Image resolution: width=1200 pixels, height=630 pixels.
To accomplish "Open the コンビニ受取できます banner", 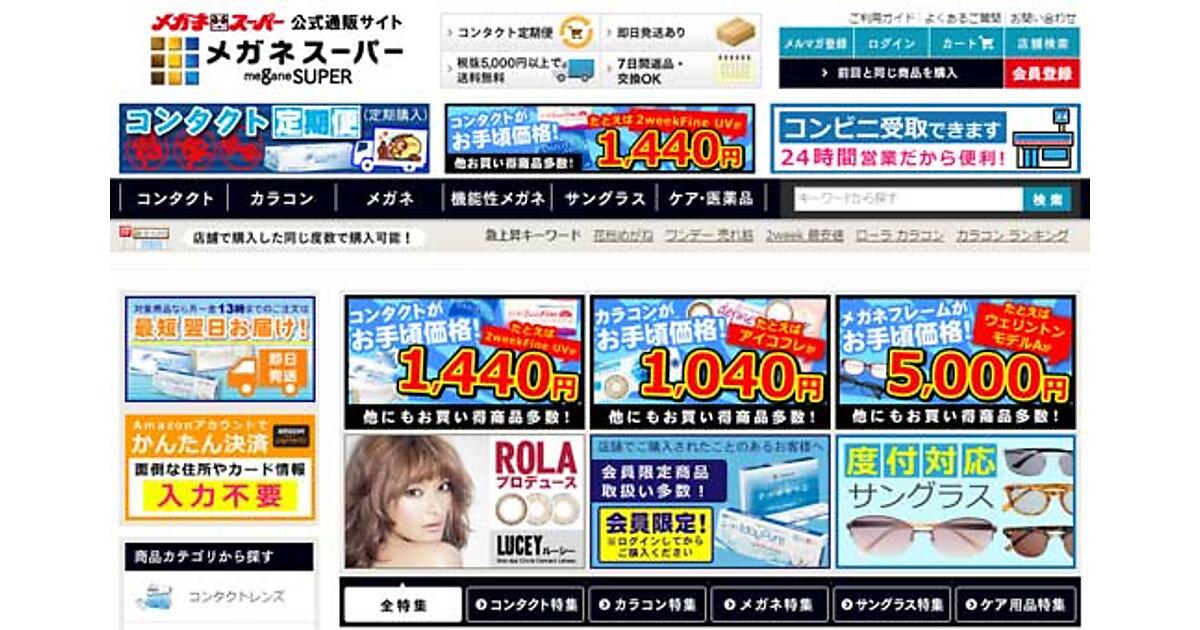I will [925, 138].
